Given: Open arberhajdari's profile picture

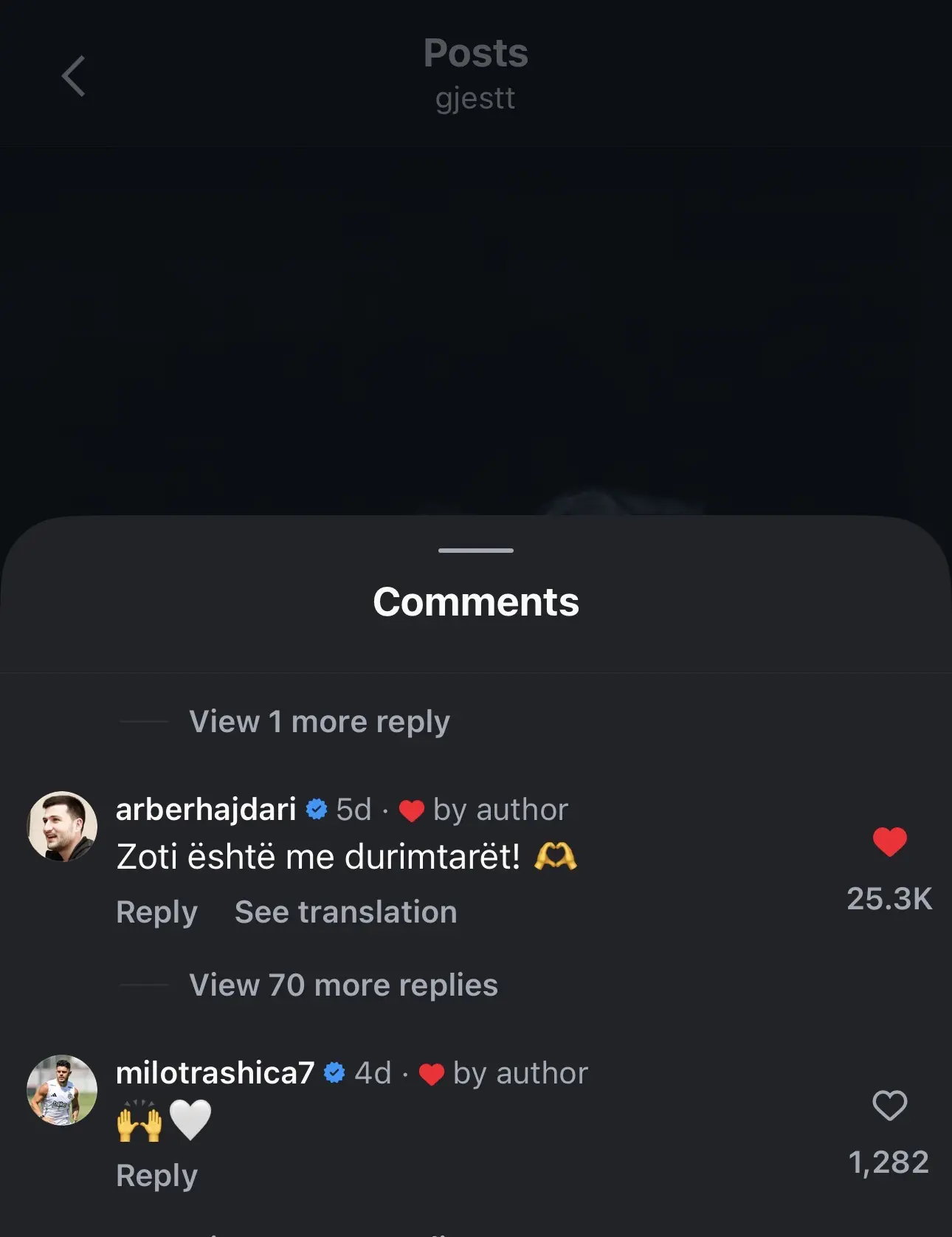Looking at the screenshot, I should pyautogui.click(x=62, y=827).
